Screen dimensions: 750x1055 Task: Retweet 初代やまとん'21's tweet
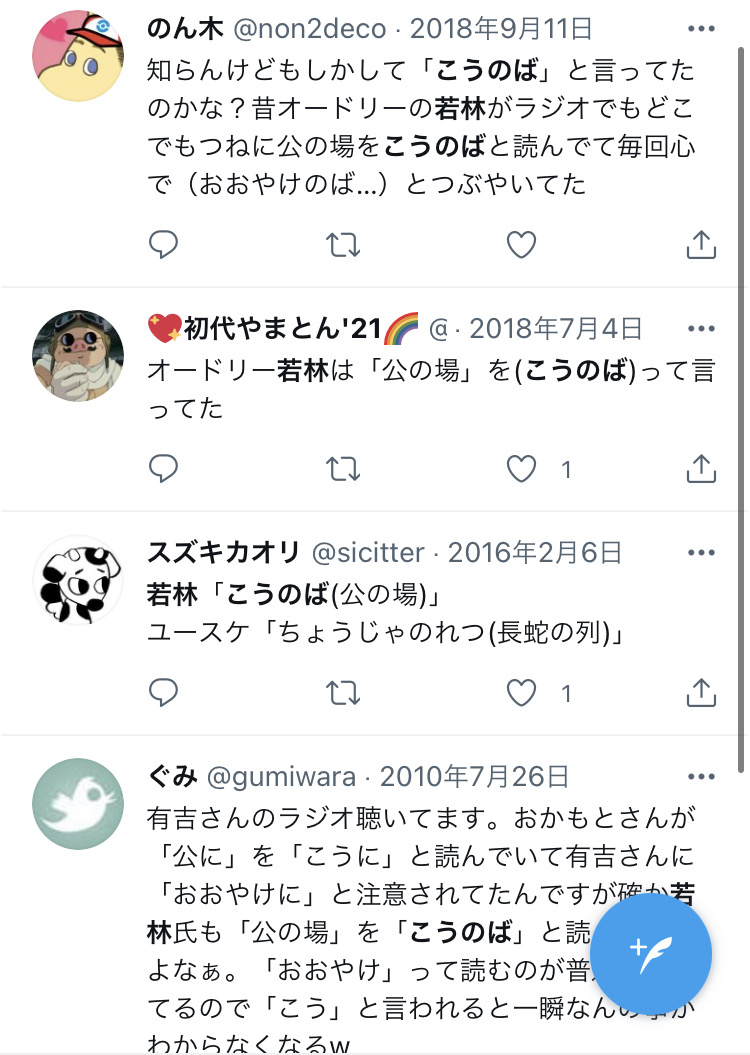[344, 468]
